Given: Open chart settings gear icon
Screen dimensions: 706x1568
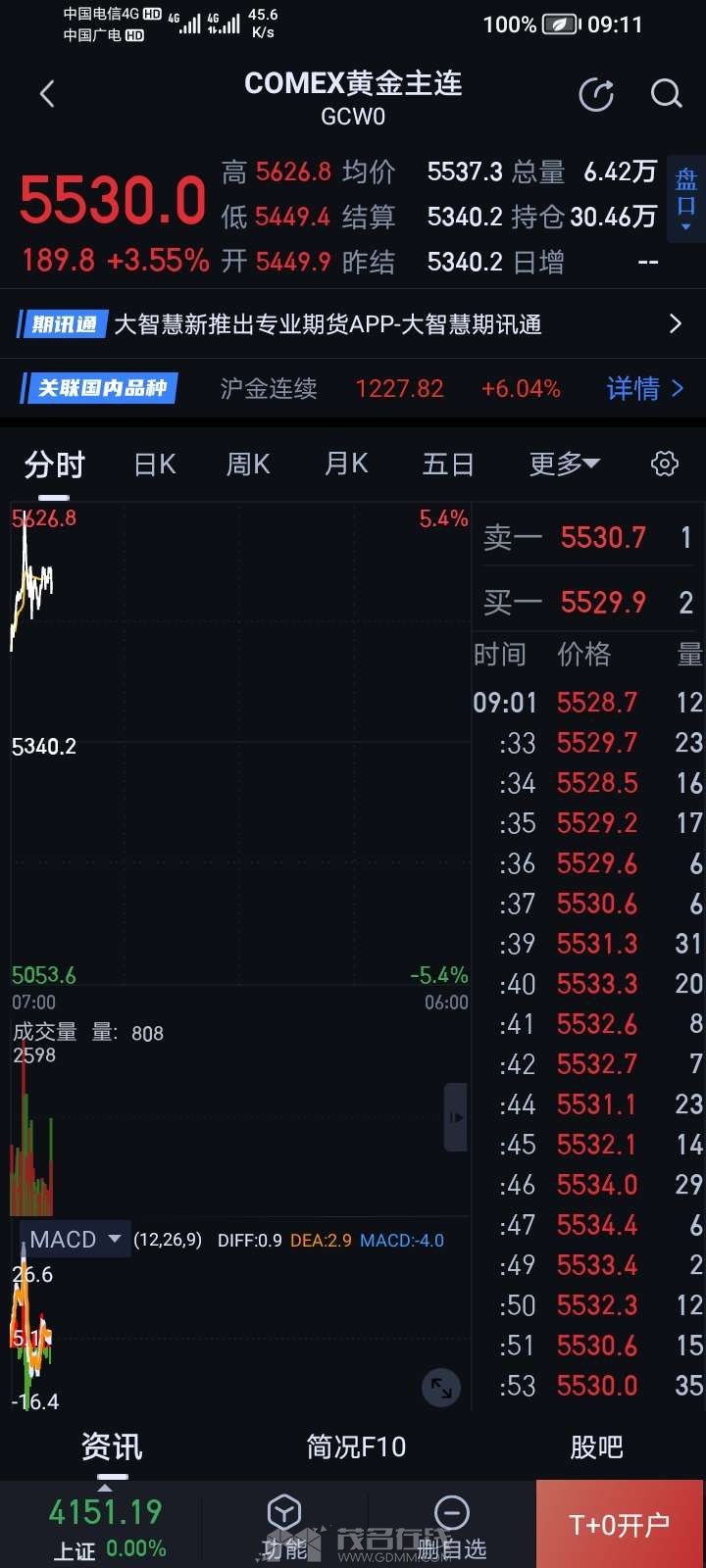Looking at the screenshot, I should (665, 464).
